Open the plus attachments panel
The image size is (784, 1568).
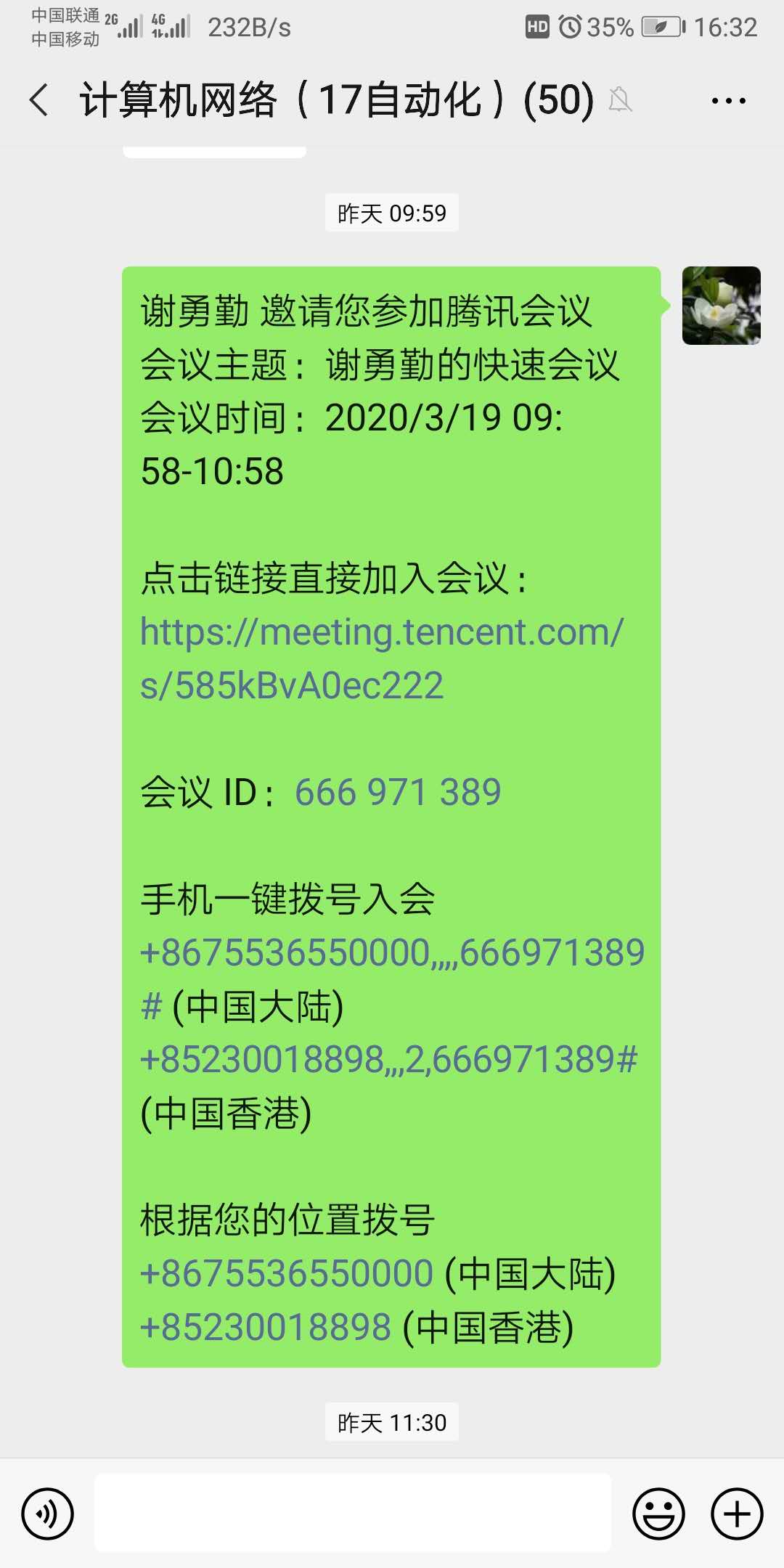[737, 1514]
